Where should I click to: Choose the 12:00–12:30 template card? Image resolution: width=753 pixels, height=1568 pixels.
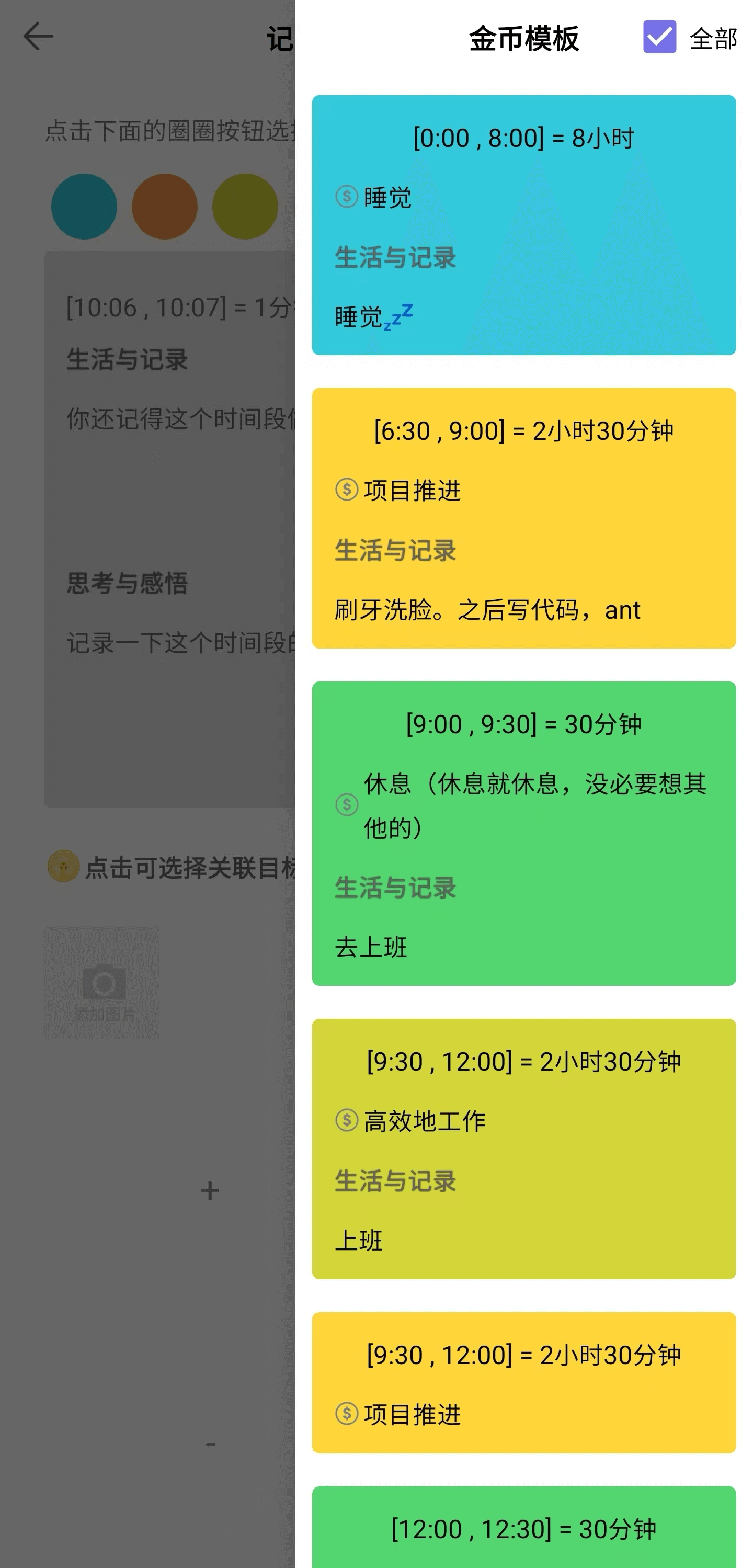(x=523, y=1527)
